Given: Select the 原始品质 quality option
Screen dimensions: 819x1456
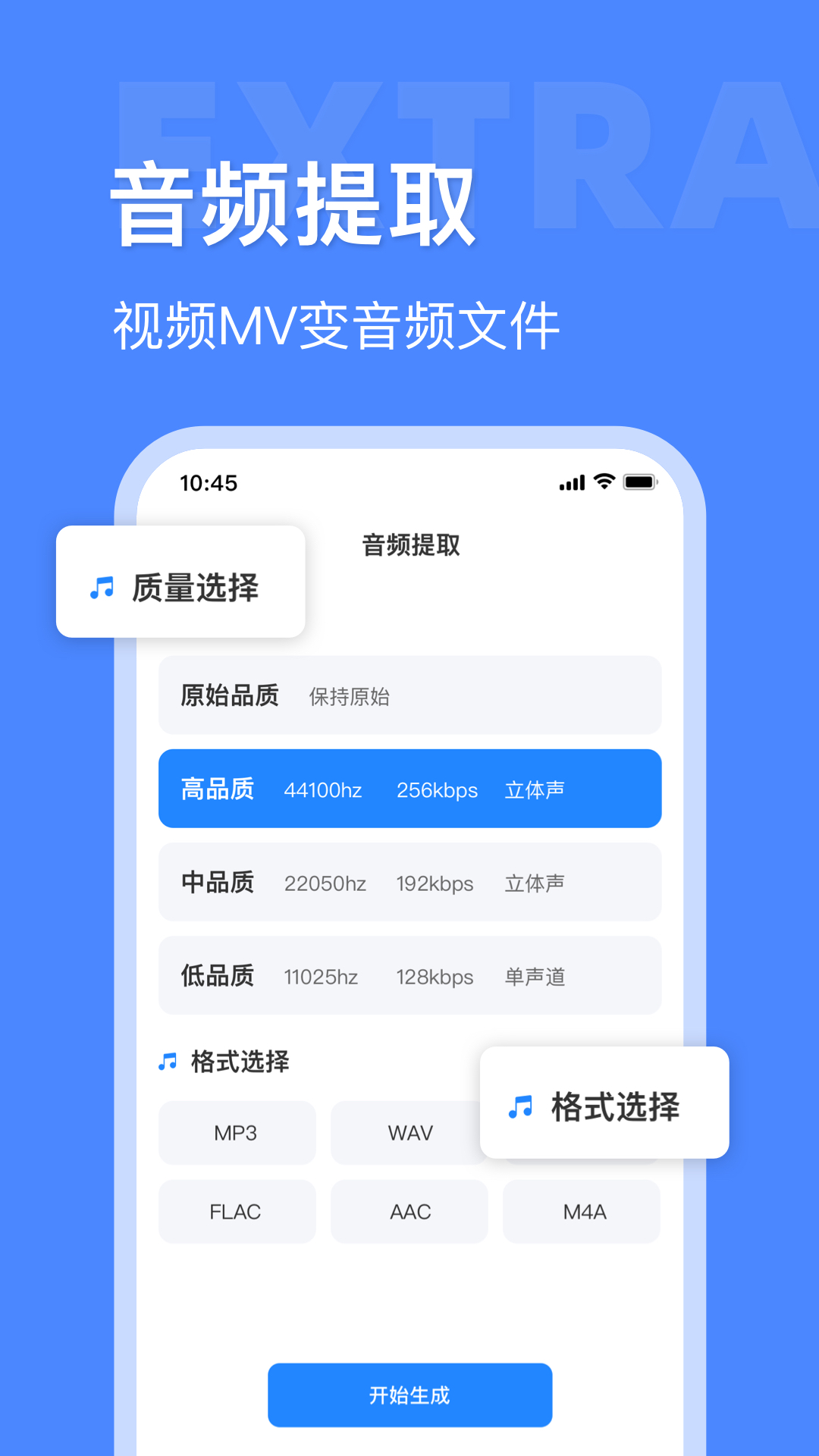Looking at the screenshot, I should 409,695.
